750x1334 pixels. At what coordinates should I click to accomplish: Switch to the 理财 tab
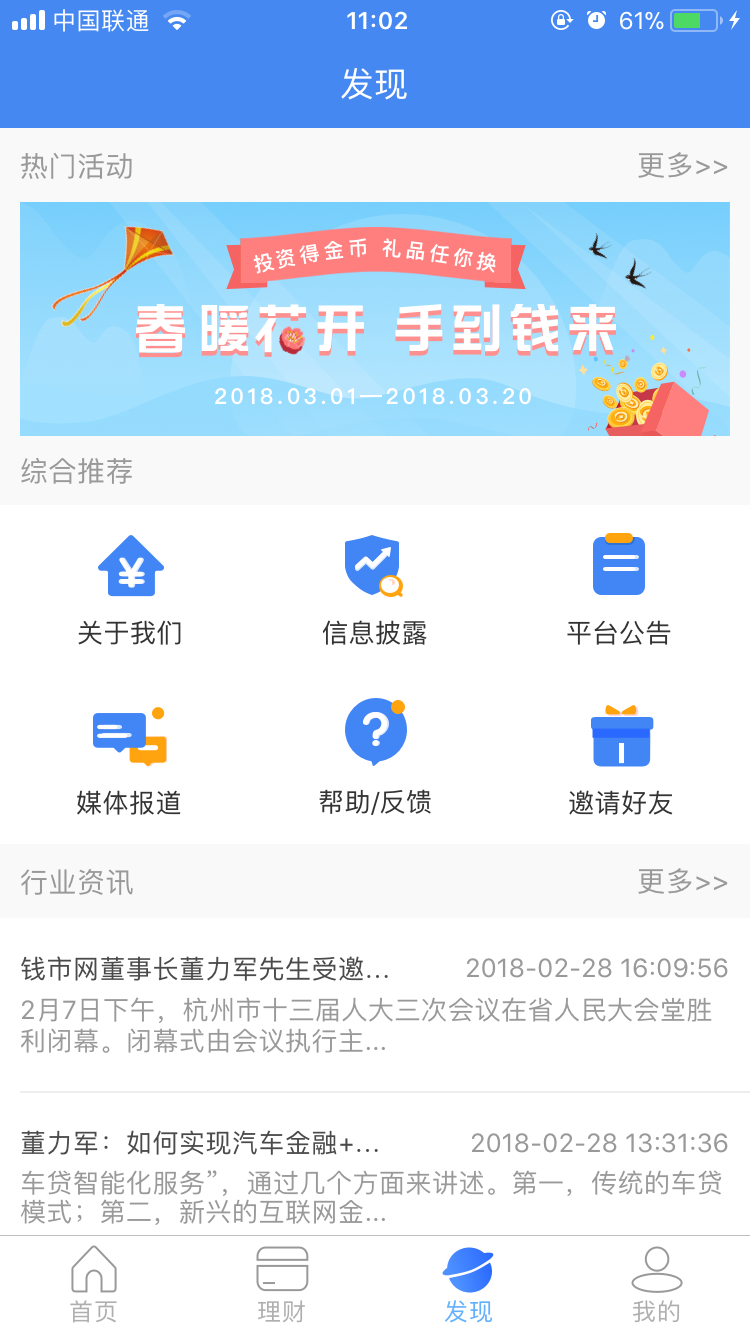tap(281, 1285)
